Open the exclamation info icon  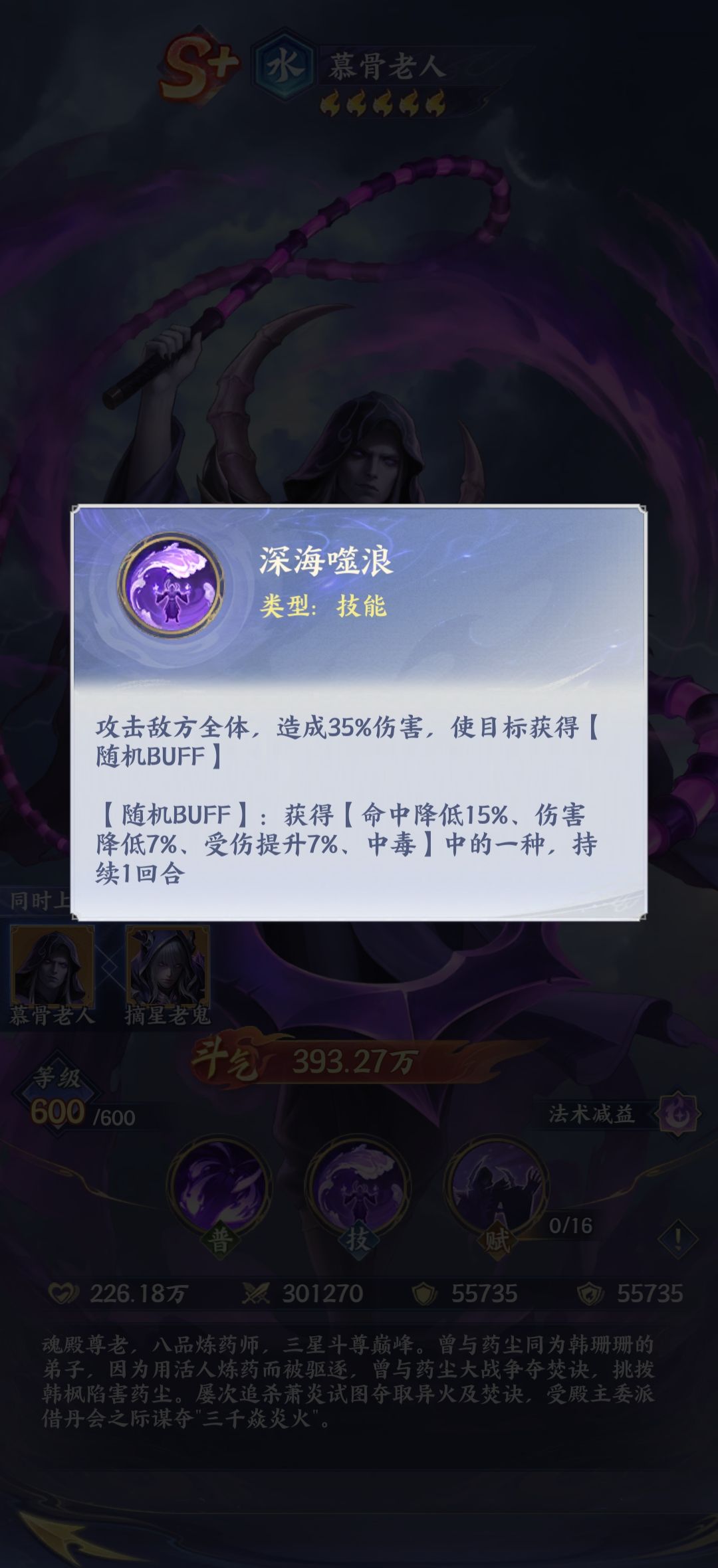(x=677, y=1238)
